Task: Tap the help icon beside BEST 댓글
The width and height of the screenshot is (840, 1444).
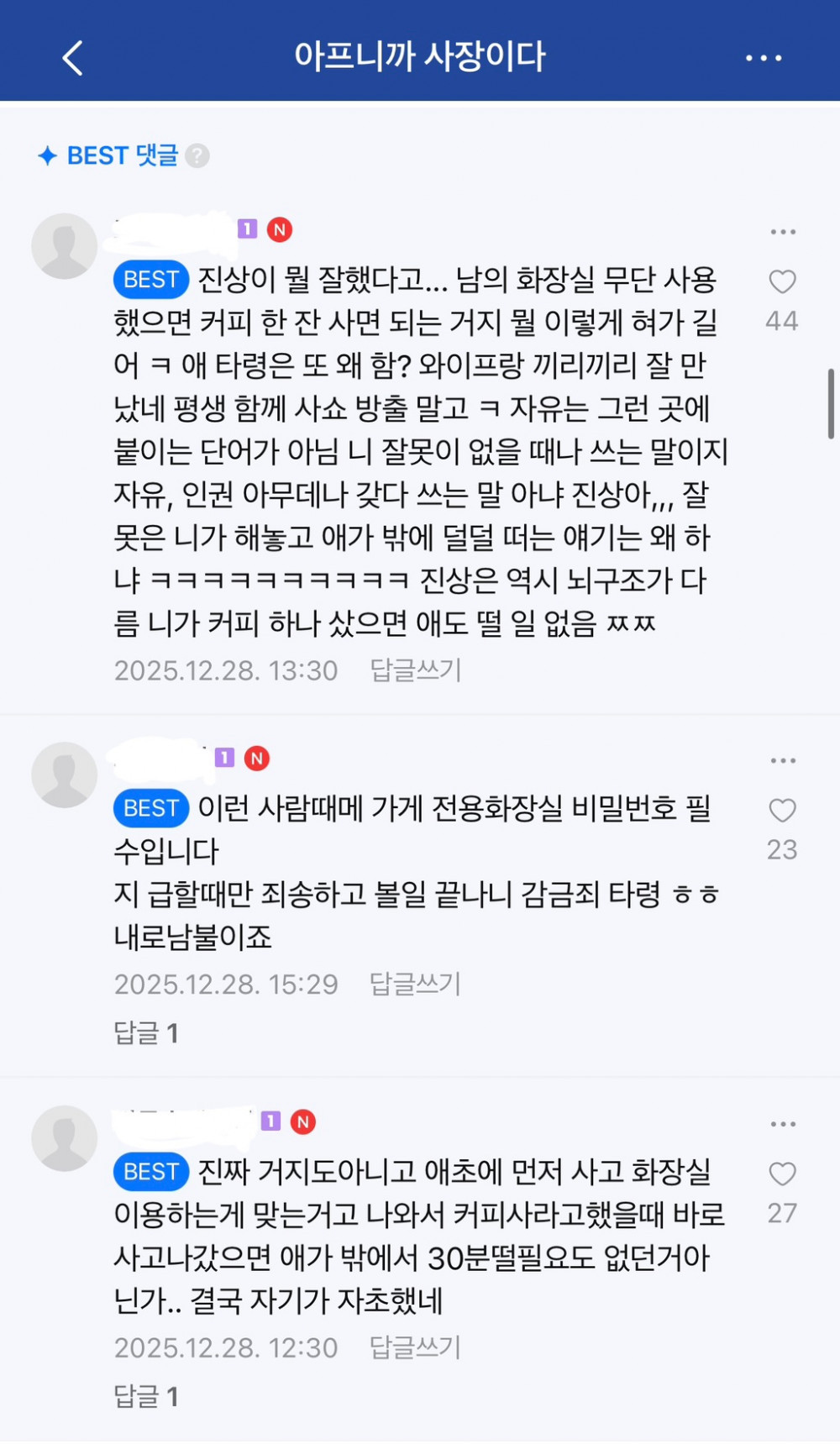Action: pos(197,156)
